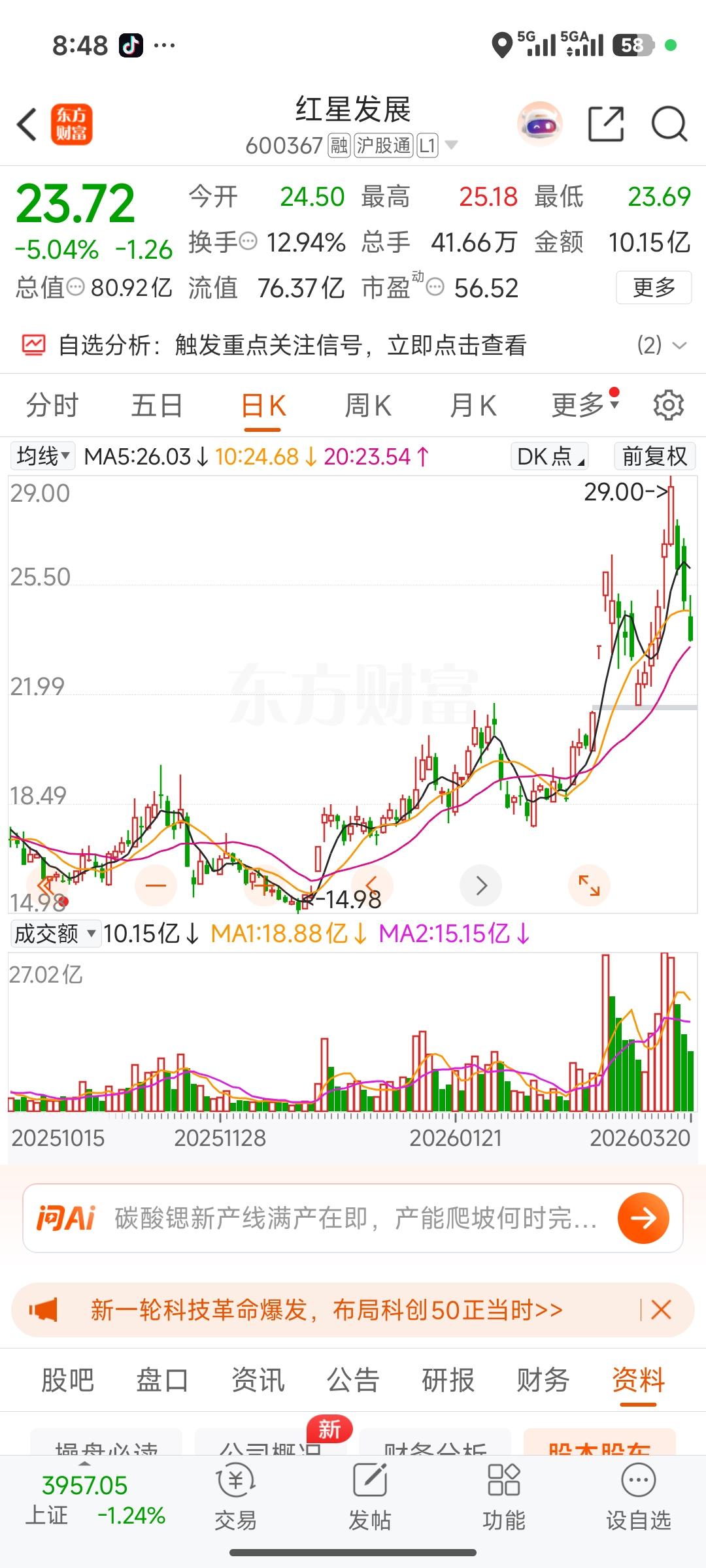Open the 均线 moving average dropdown
Image resolution: width=706 pixels, height=1568 pixels.
[x=42, y=456]
